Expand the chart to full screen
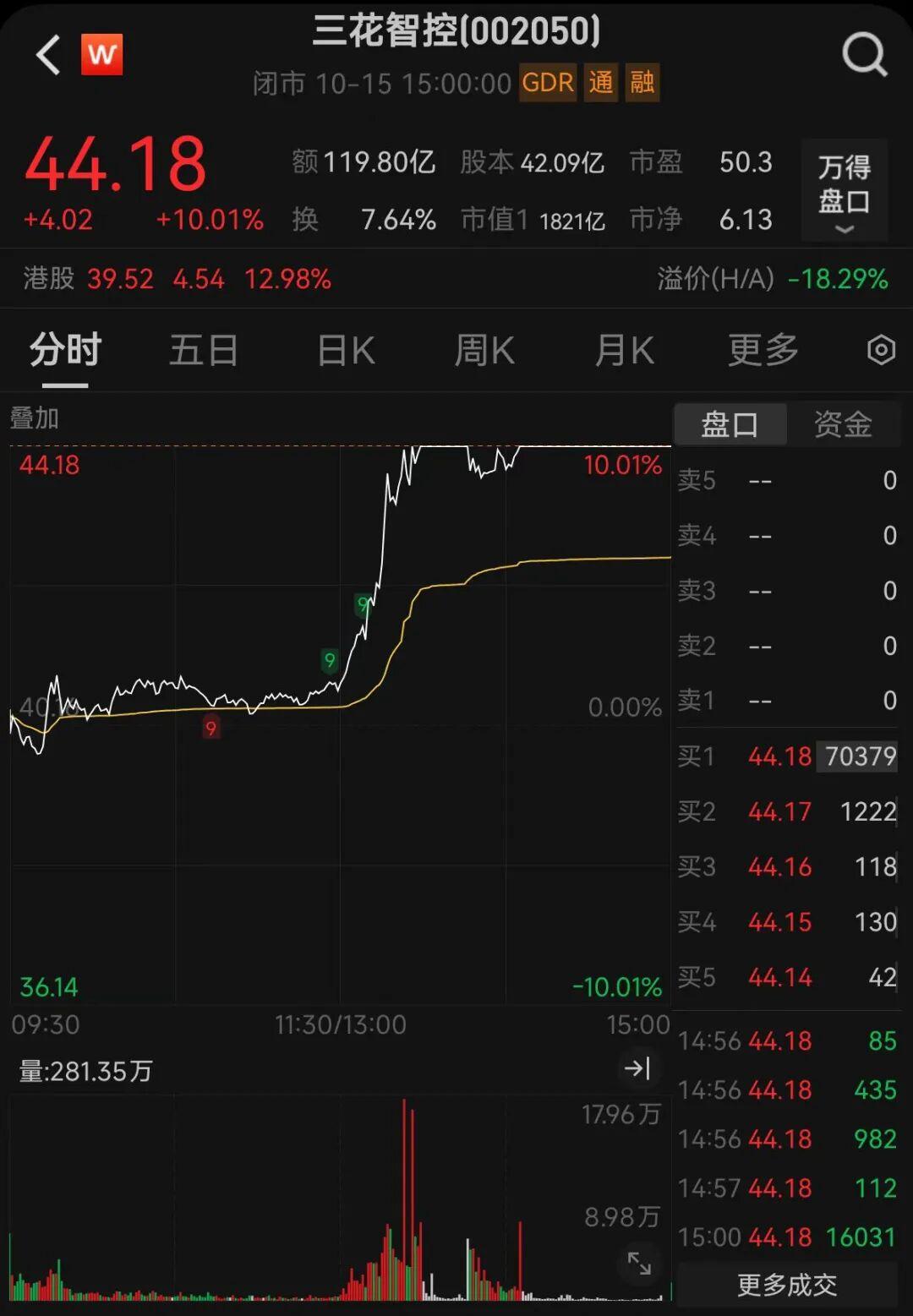Viewport: 913px width, 1316px height. click(x=639, y=1264)
